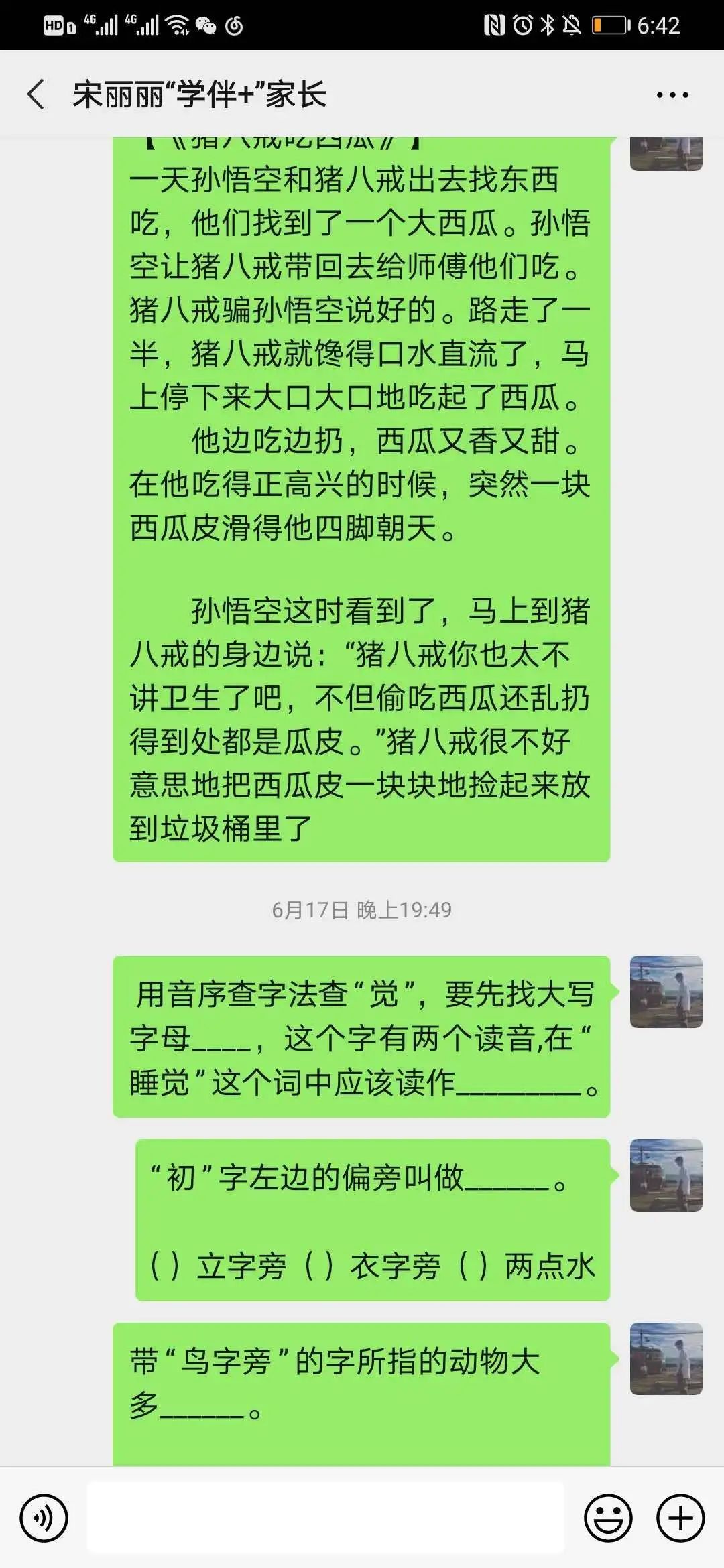
Task: Open the chat's three-dot options menu
Action: point(672,95)
